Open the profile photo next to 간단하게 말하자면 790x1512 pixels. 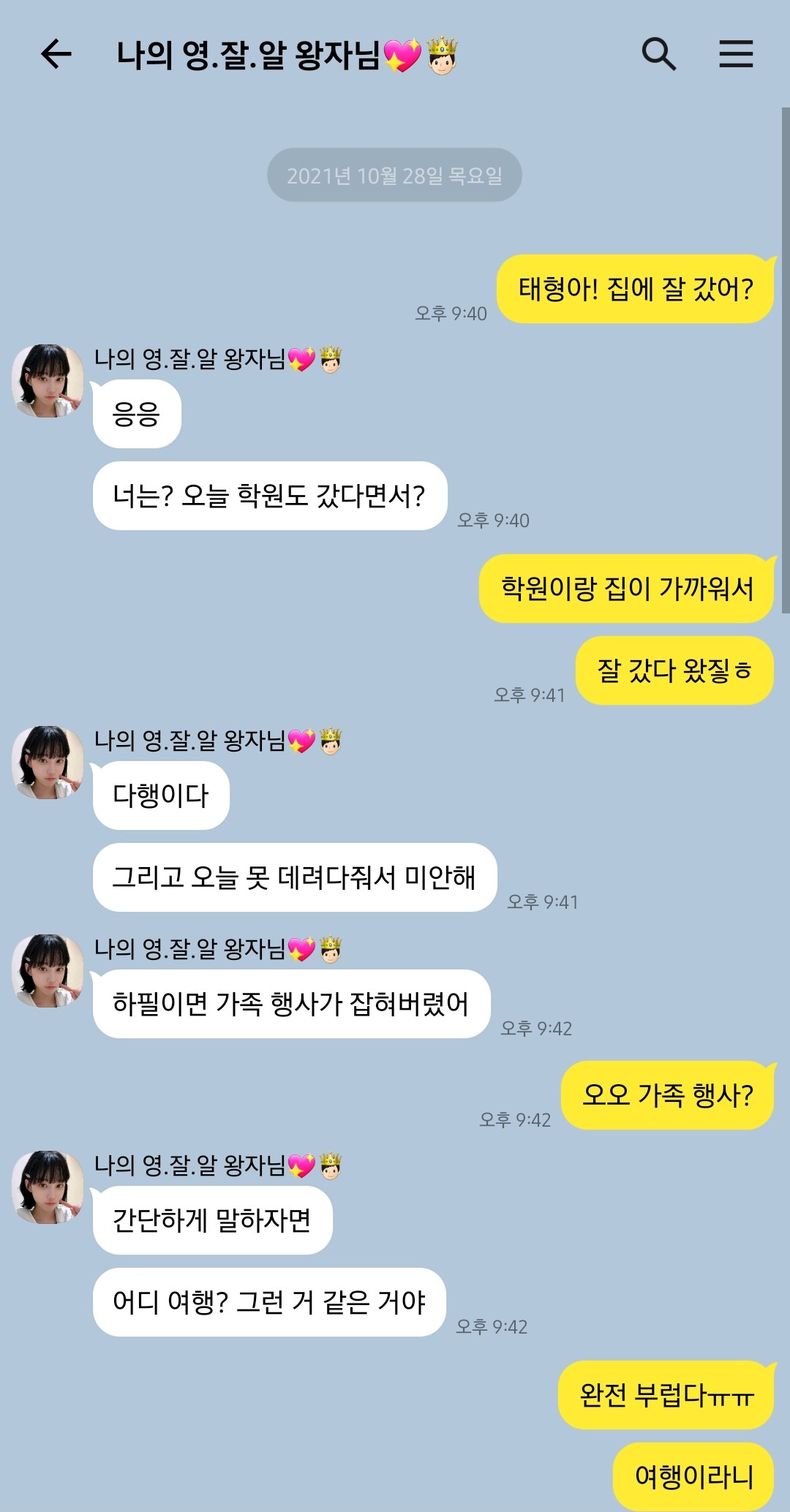[48, 1187]
